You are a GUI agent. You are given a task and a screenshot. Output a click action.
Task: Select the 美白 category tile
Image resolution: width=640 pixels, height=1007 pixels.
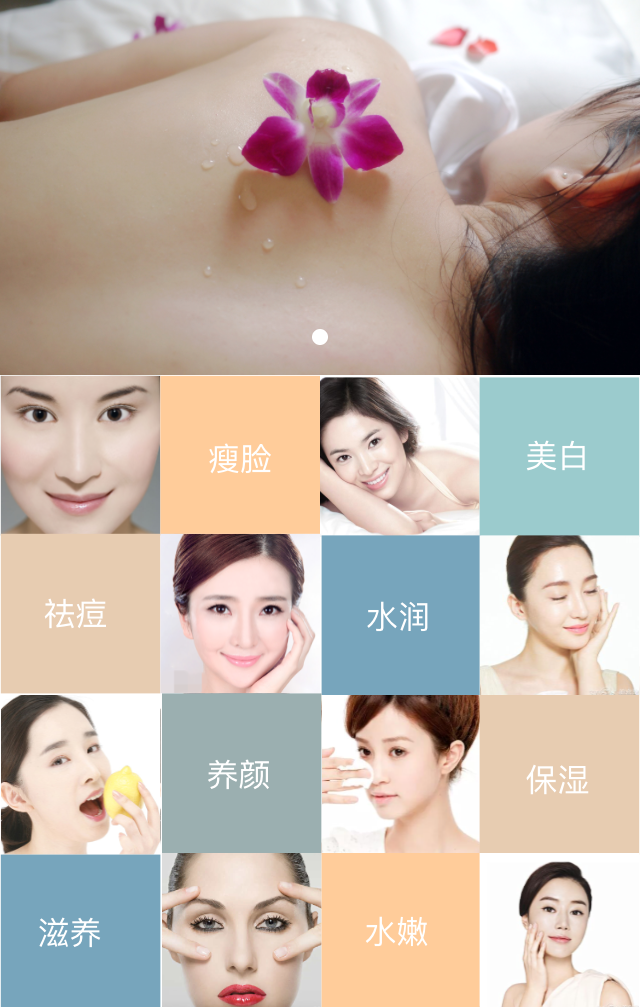point(558,456)
